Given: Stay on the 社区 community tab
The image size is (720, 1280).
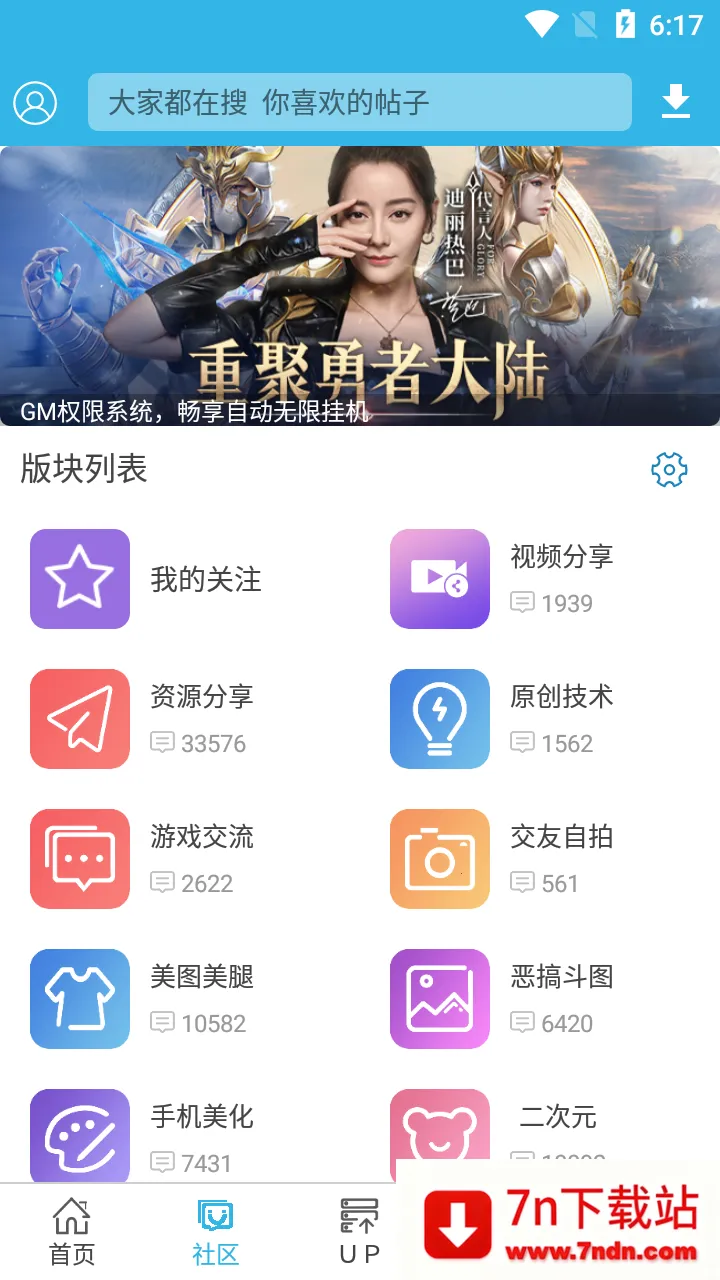Looking at the screenshot, I should (214, 1231).
